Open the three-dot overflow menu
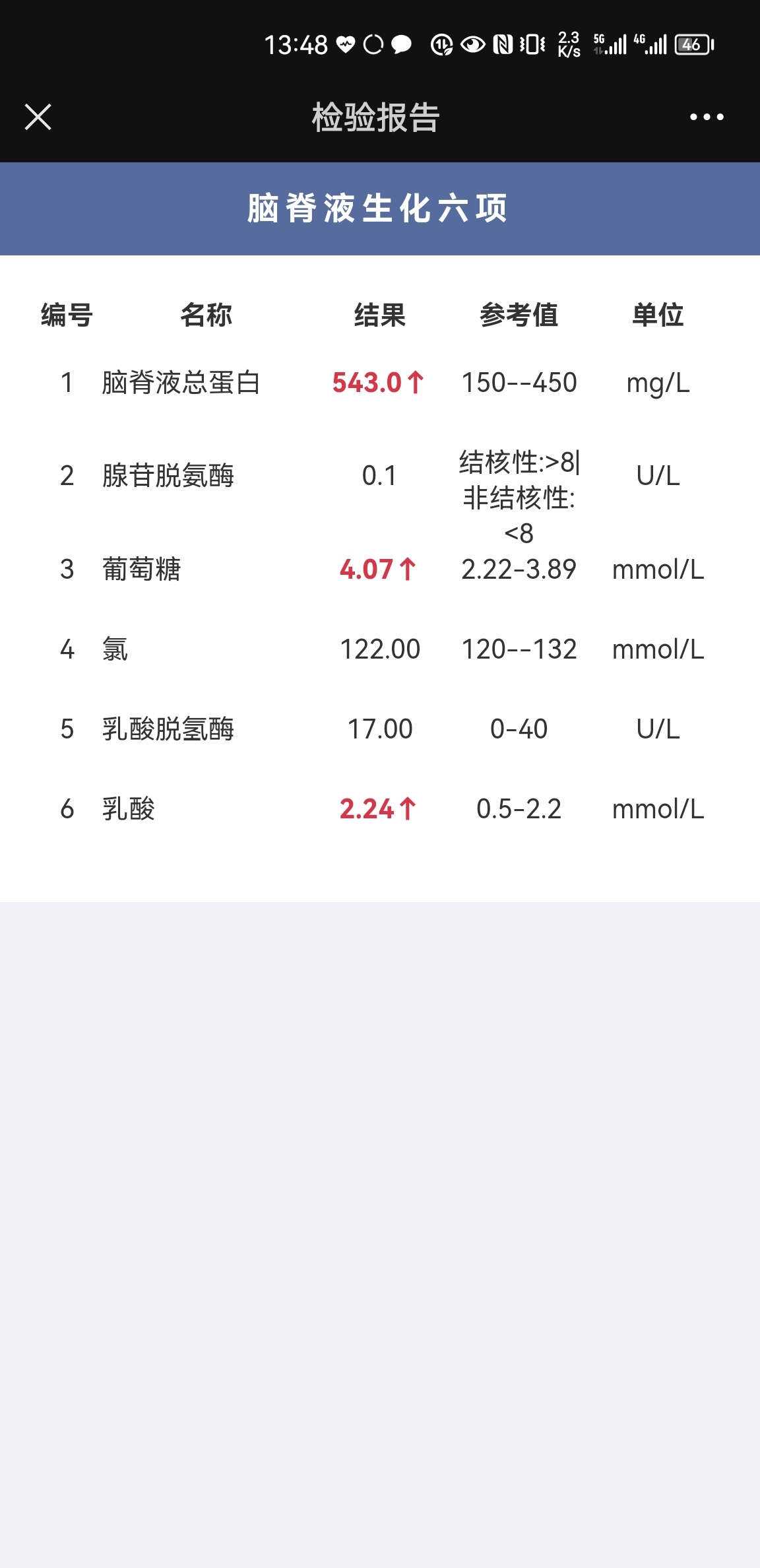This screenshot has height=1568, width=760. pyautogui.click(x=707, y=117)
